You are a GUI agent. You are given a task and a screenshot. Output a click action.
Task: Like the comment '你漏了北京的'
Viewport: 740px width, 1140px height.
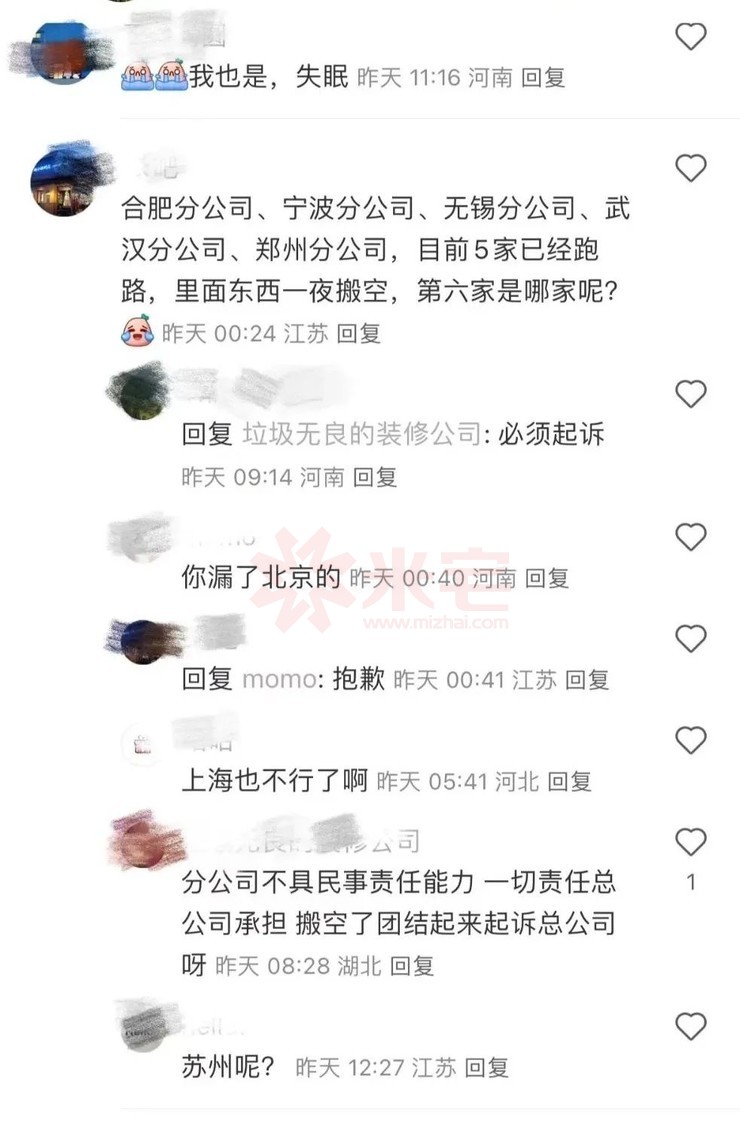click(x=691, y=537)
